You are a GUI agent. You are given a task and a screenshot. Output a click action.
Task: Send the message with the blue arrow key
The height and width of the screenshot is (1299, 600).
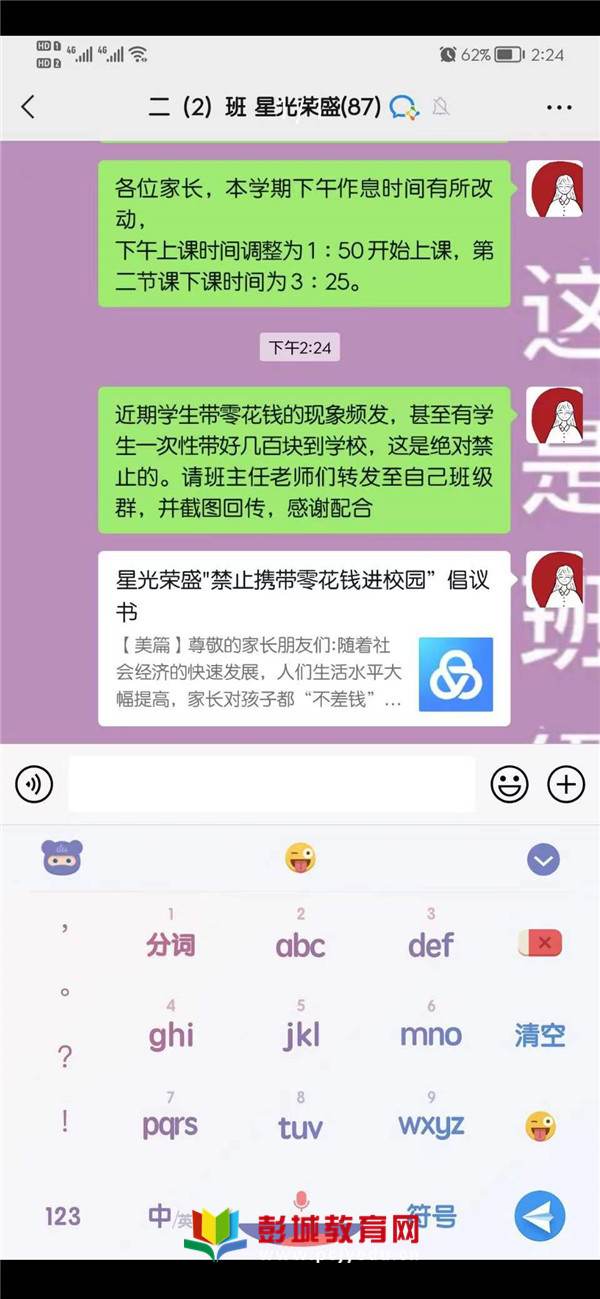tap(540, 1216)
